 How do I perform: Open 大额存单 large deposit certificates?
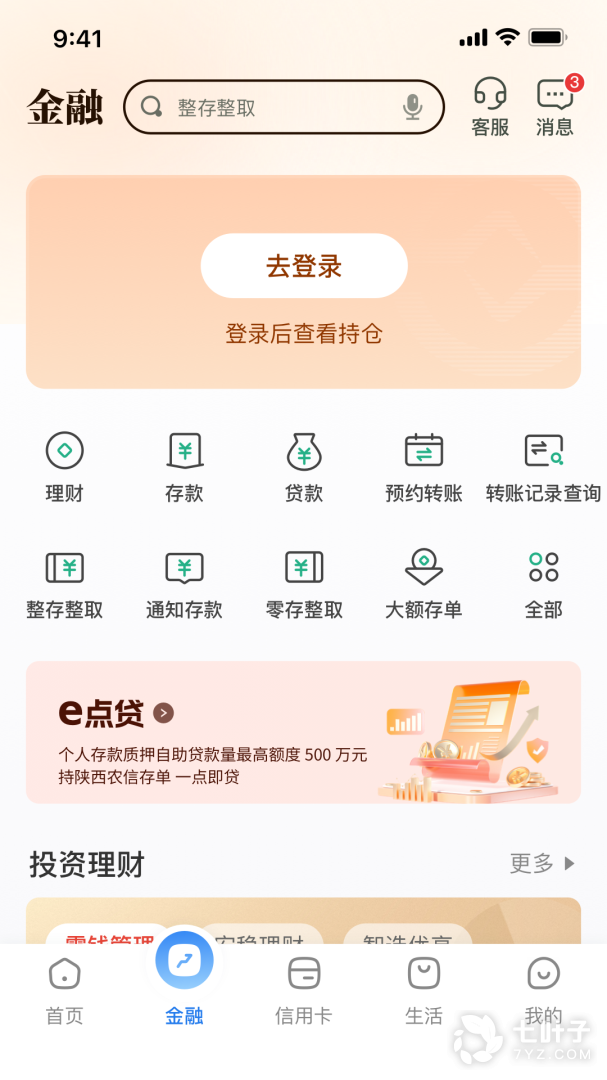click(424, 583)
